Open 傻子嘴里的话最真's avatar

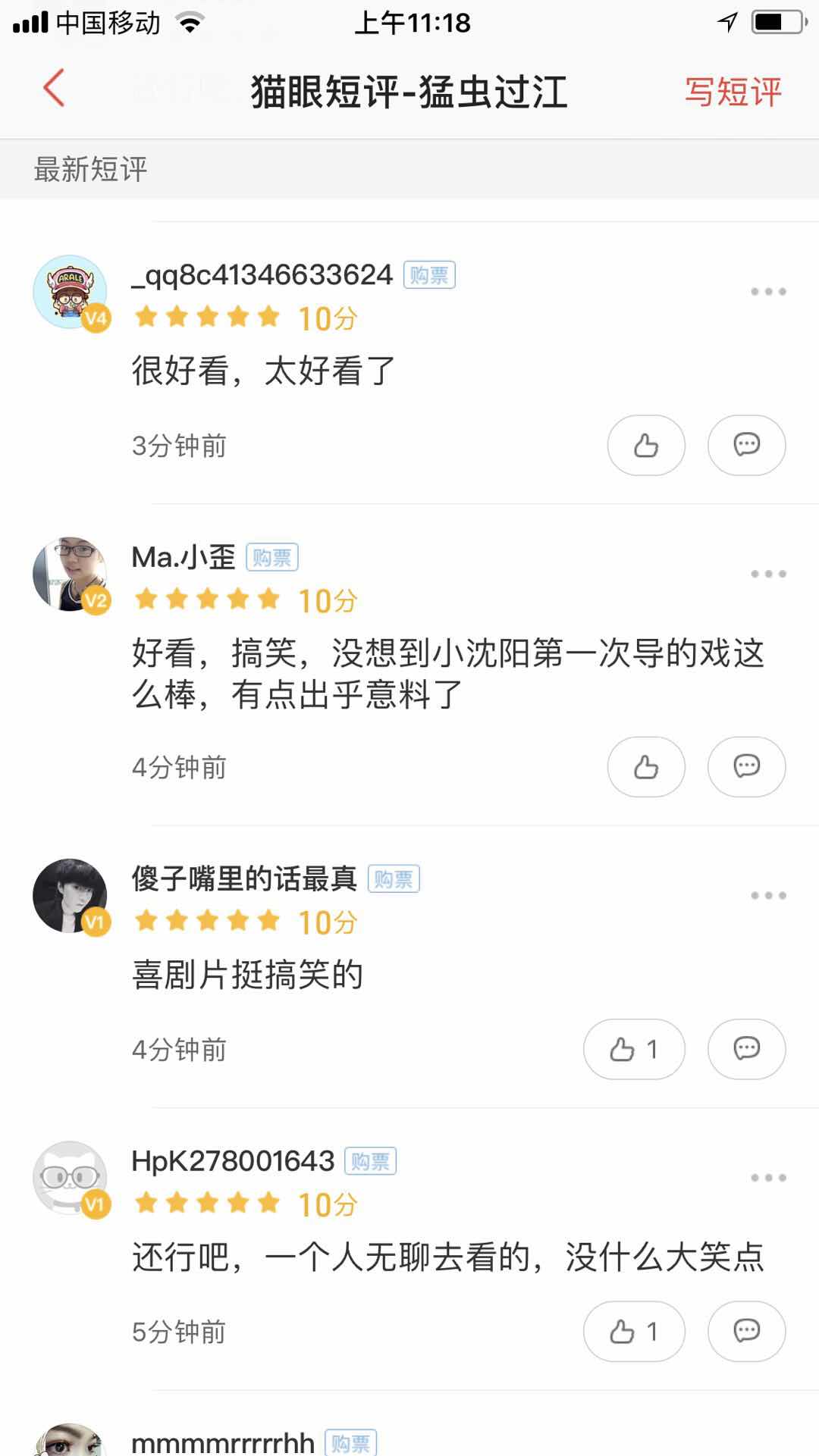(x=71, y=896)
